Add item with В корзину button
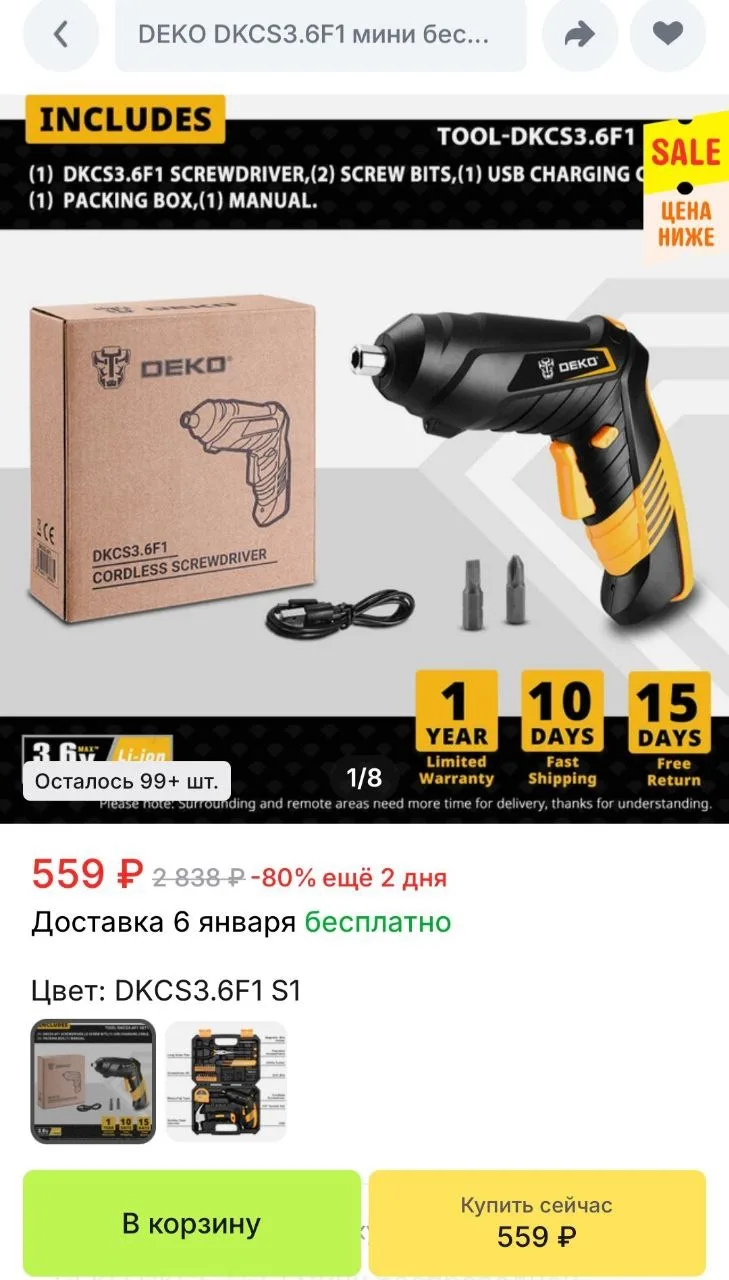Viewport: 729px width, 1280px height. click(191, 1223)
